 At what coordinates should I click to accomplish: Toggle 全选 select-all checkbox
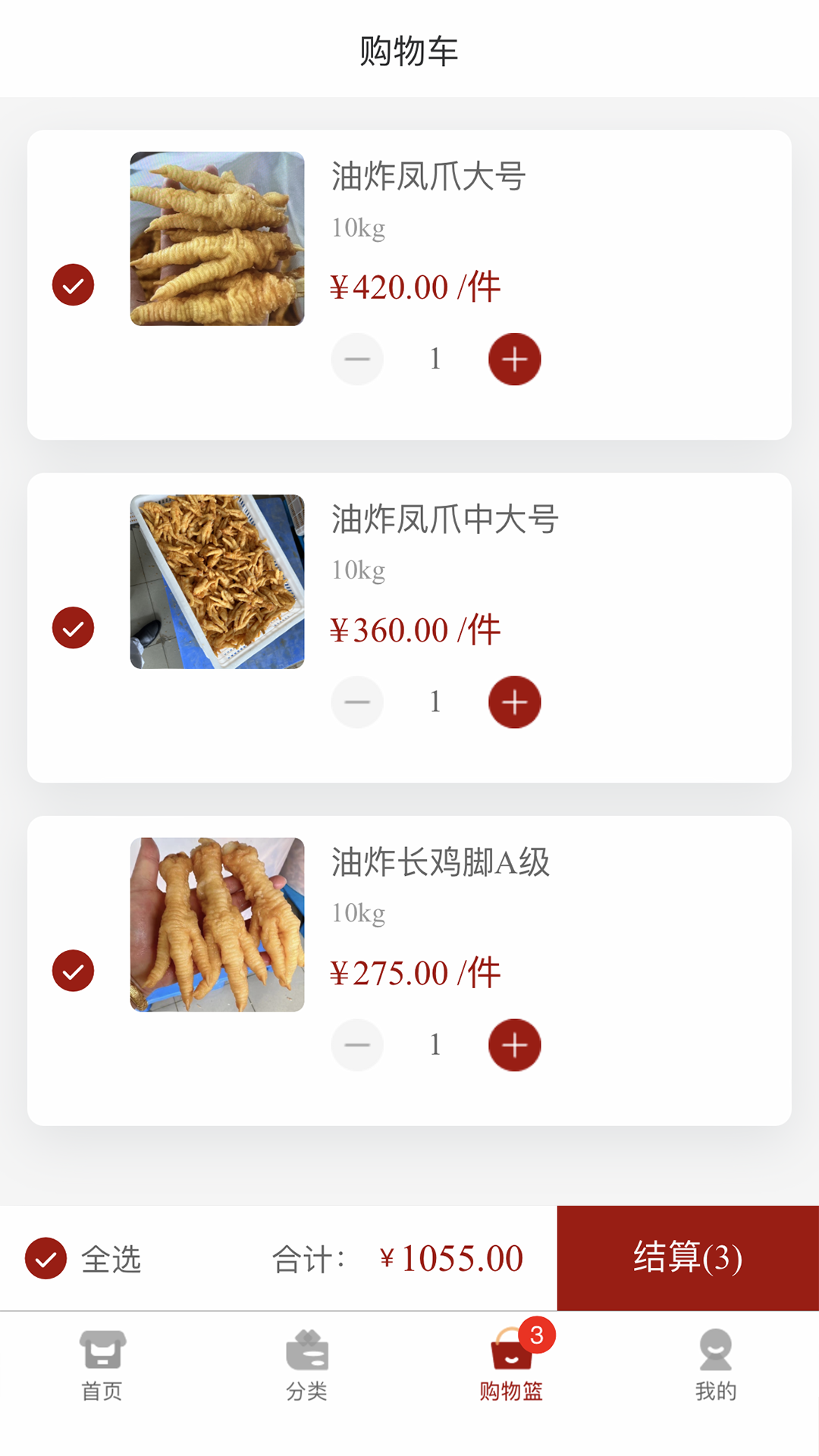(46, 1257)
